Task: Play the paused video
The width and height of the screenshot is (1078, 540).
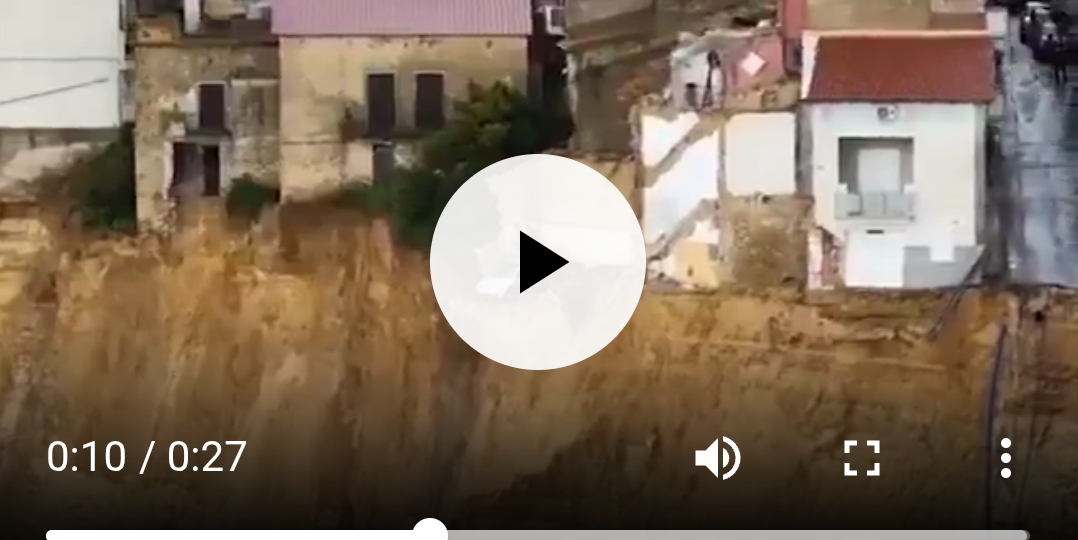Action: tap(538, 262)
